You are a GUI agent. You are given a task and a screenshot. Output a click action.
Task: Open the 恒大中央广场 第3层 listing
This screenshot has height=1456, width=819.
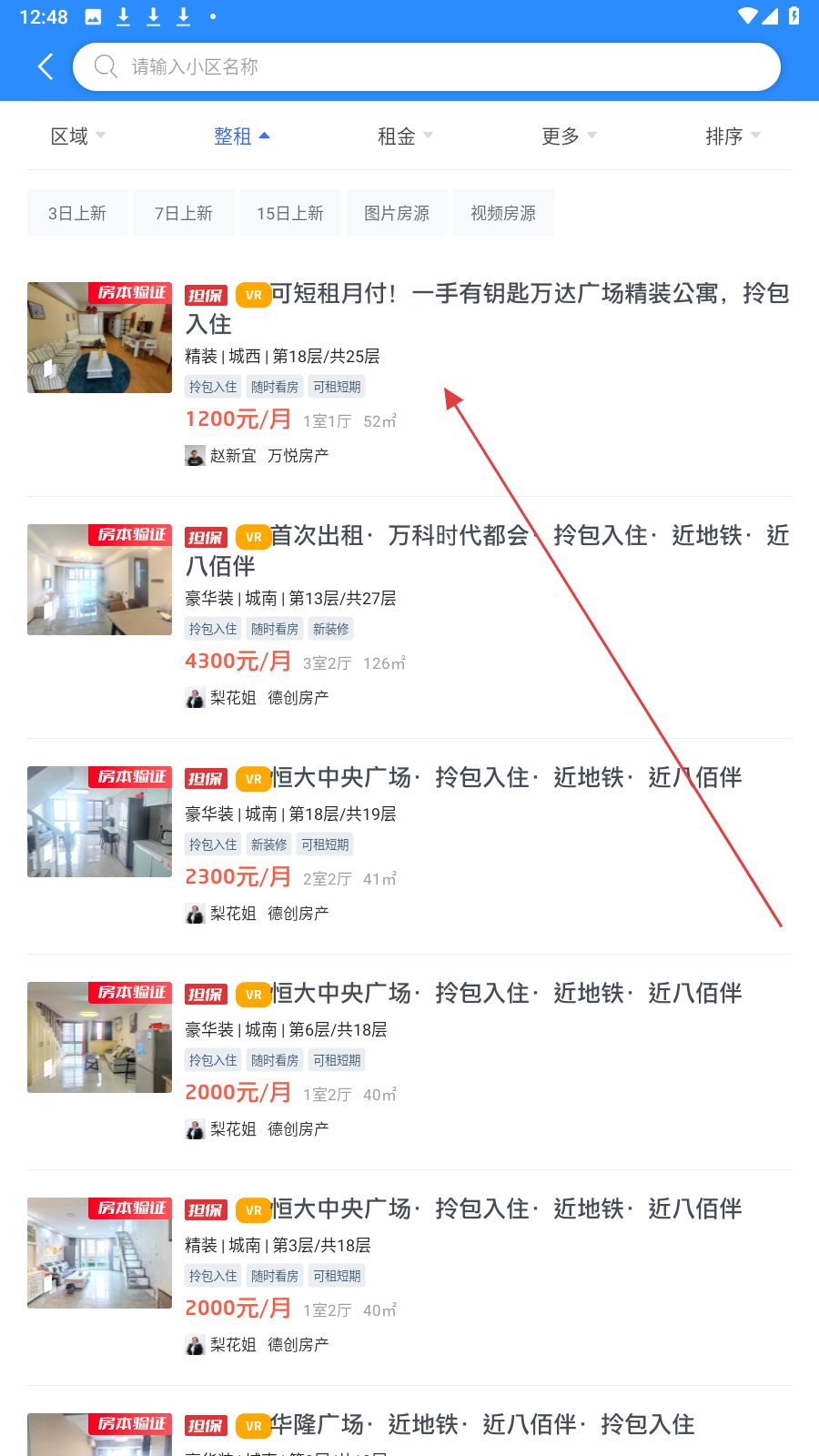[409, 1278]
